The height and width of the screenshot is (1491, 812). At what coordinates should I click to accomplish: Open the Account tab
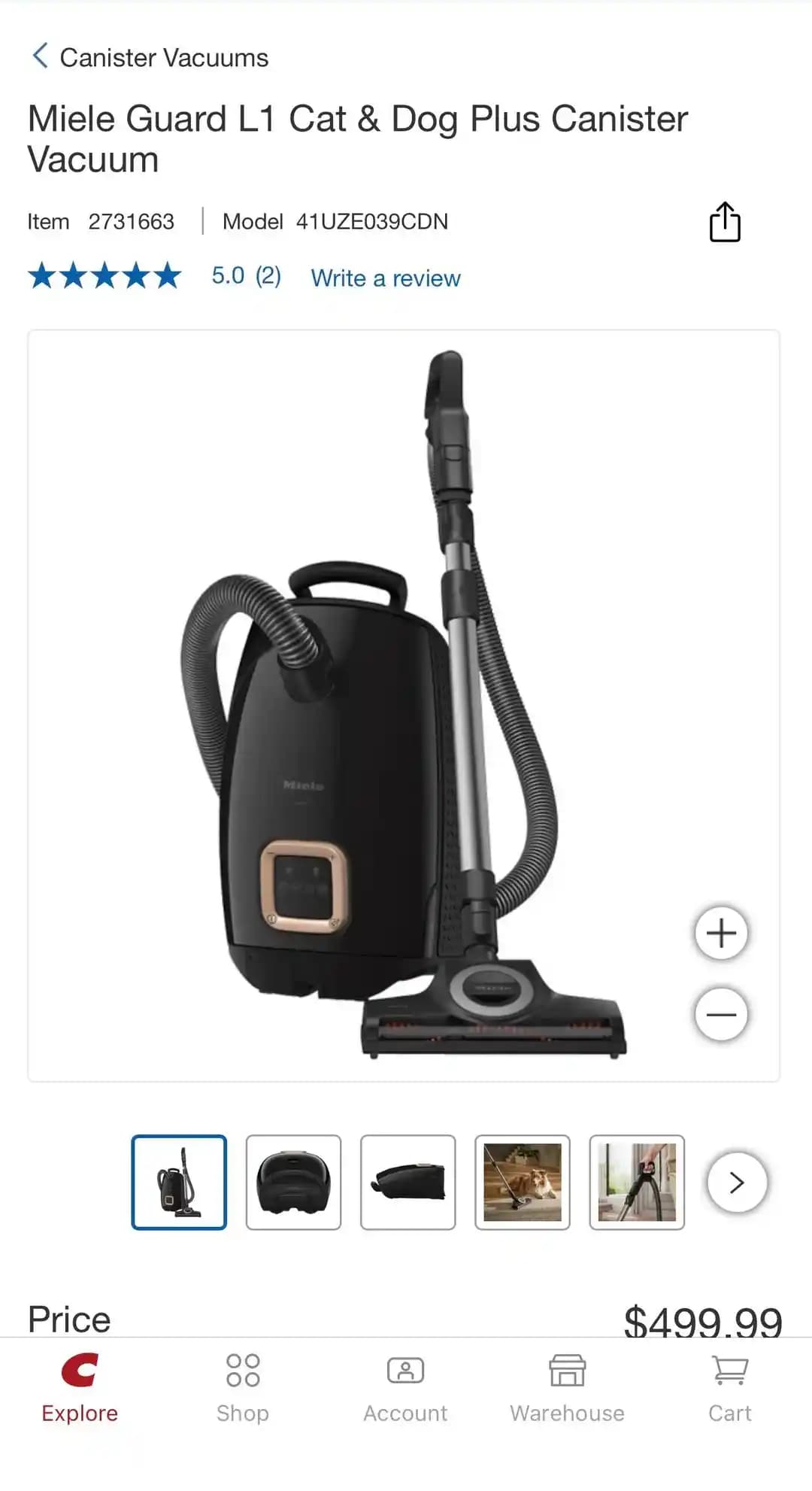point(405,1388)
